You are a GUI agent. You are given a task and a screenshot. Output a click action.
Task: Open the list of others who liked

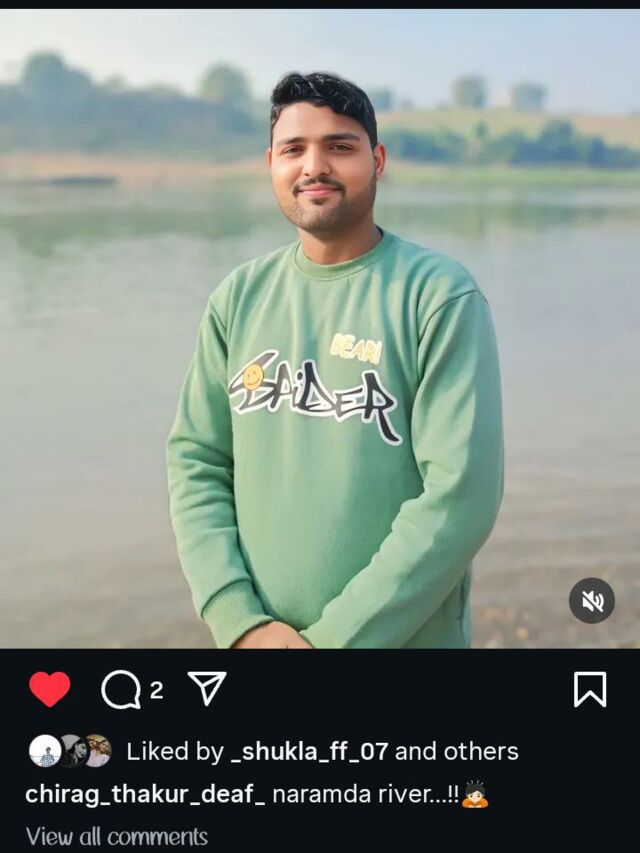[481, 751]
